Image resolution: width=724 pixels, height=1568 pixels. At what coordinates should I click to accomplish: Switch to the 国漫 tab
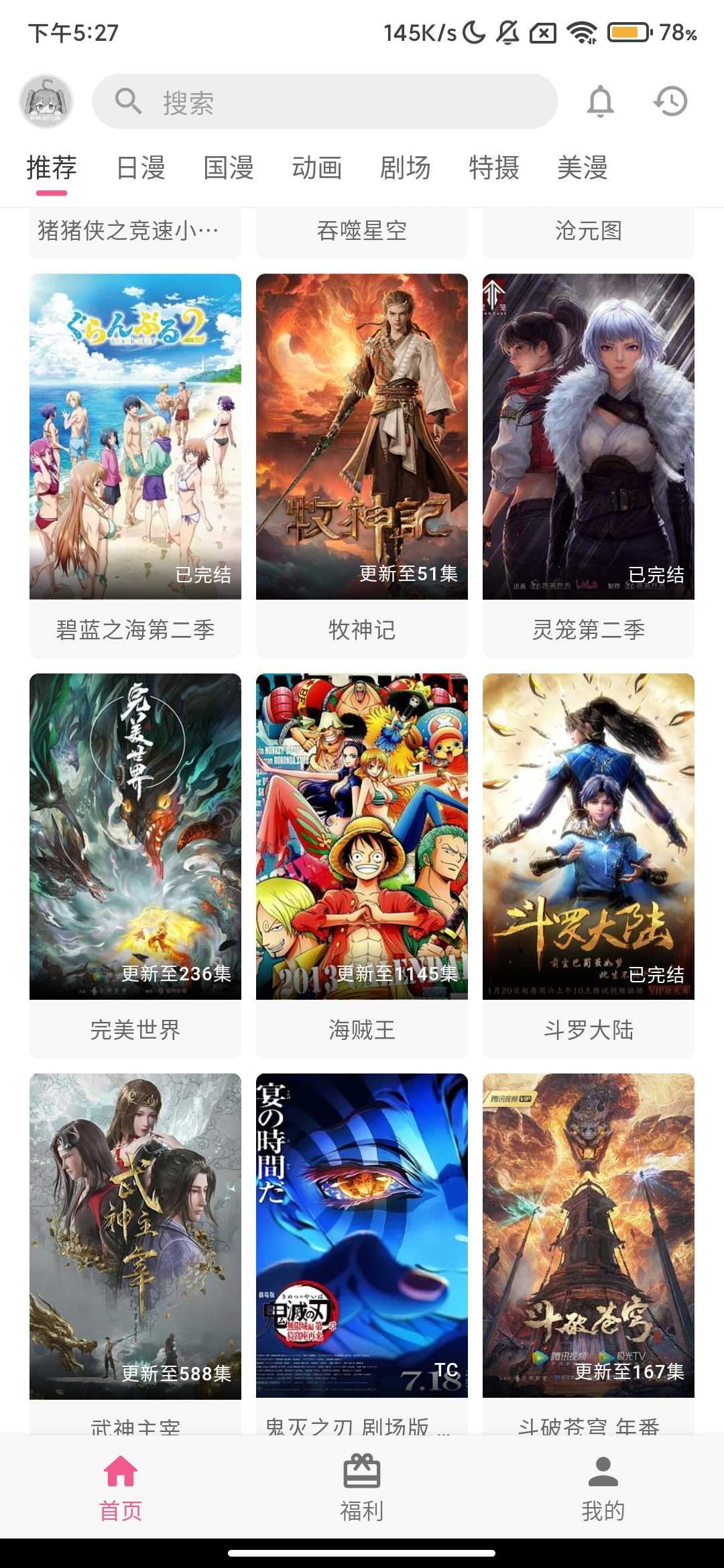pos(229,168)
